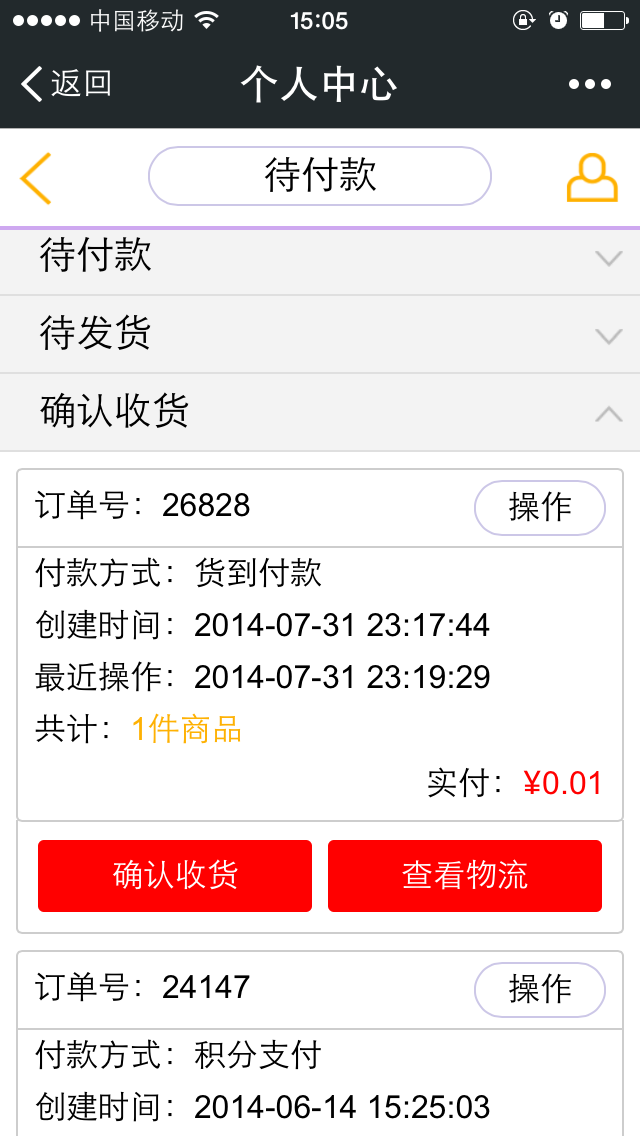Expand the 待付款 section
This screenshot has width=640, height=1136.
coord(320,257)
